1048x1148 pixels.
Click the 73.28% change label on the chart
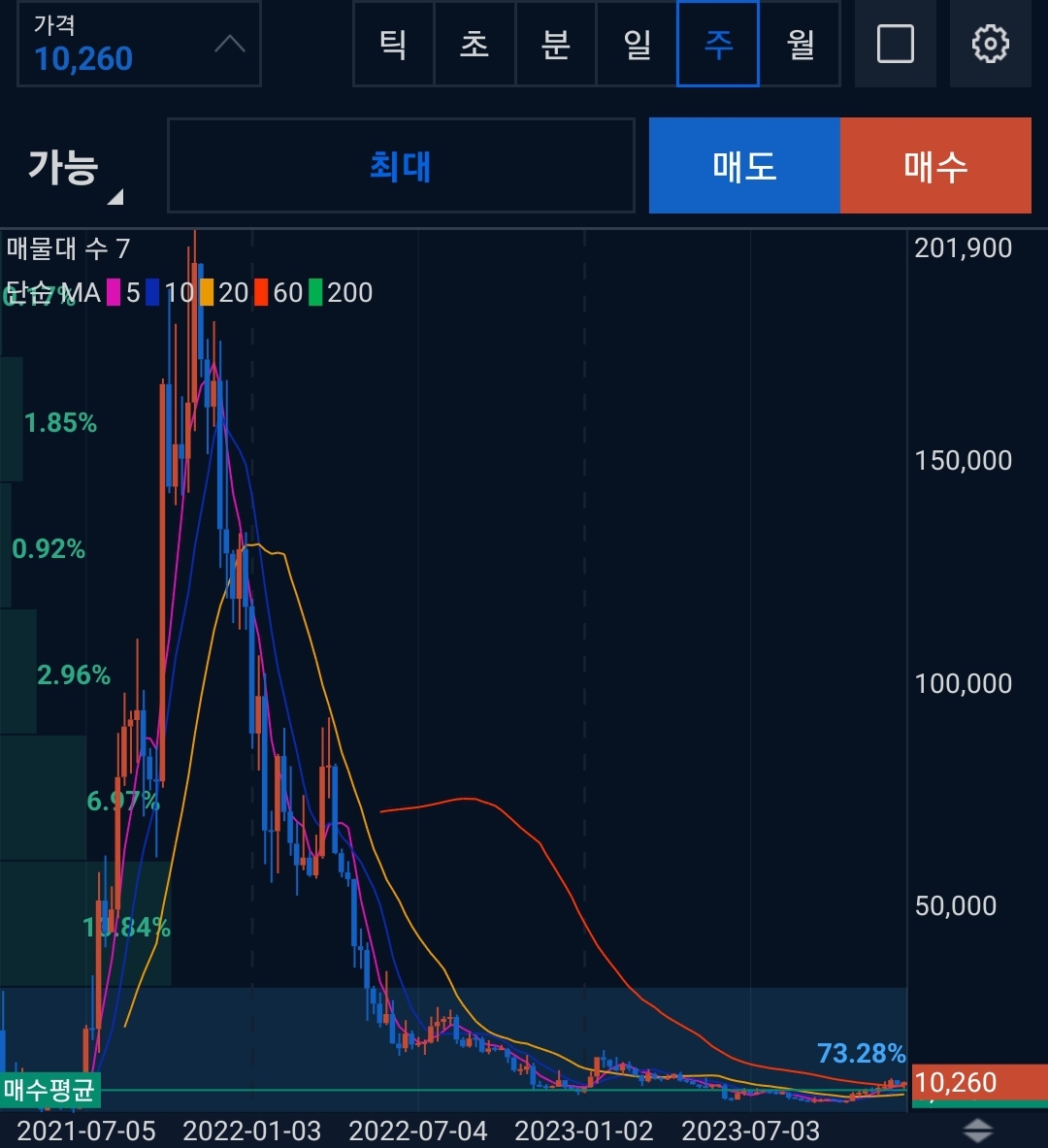862,1052
